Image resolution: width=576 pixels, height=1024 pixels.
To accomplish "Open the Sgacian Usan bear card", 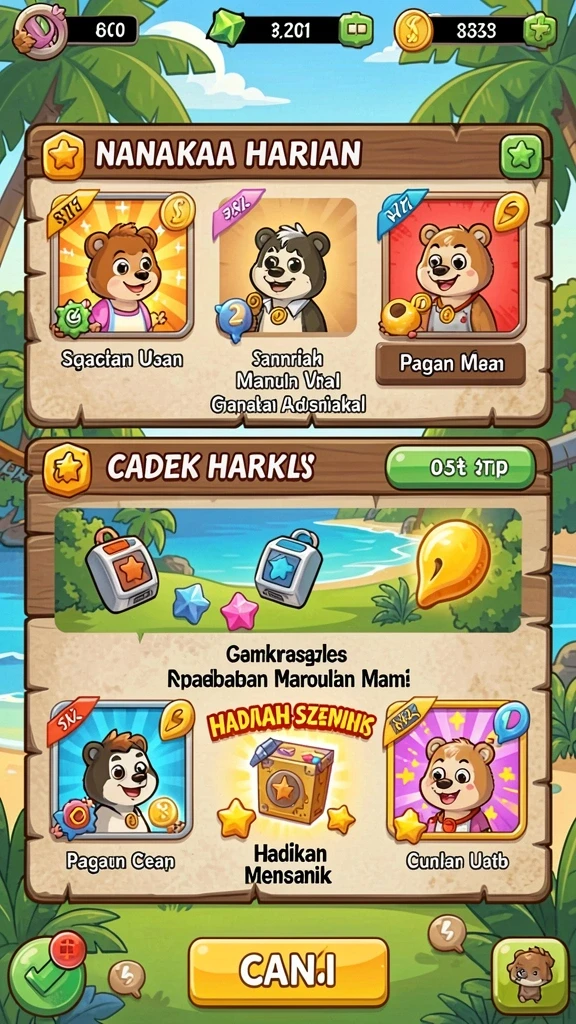I will point(123,266).
